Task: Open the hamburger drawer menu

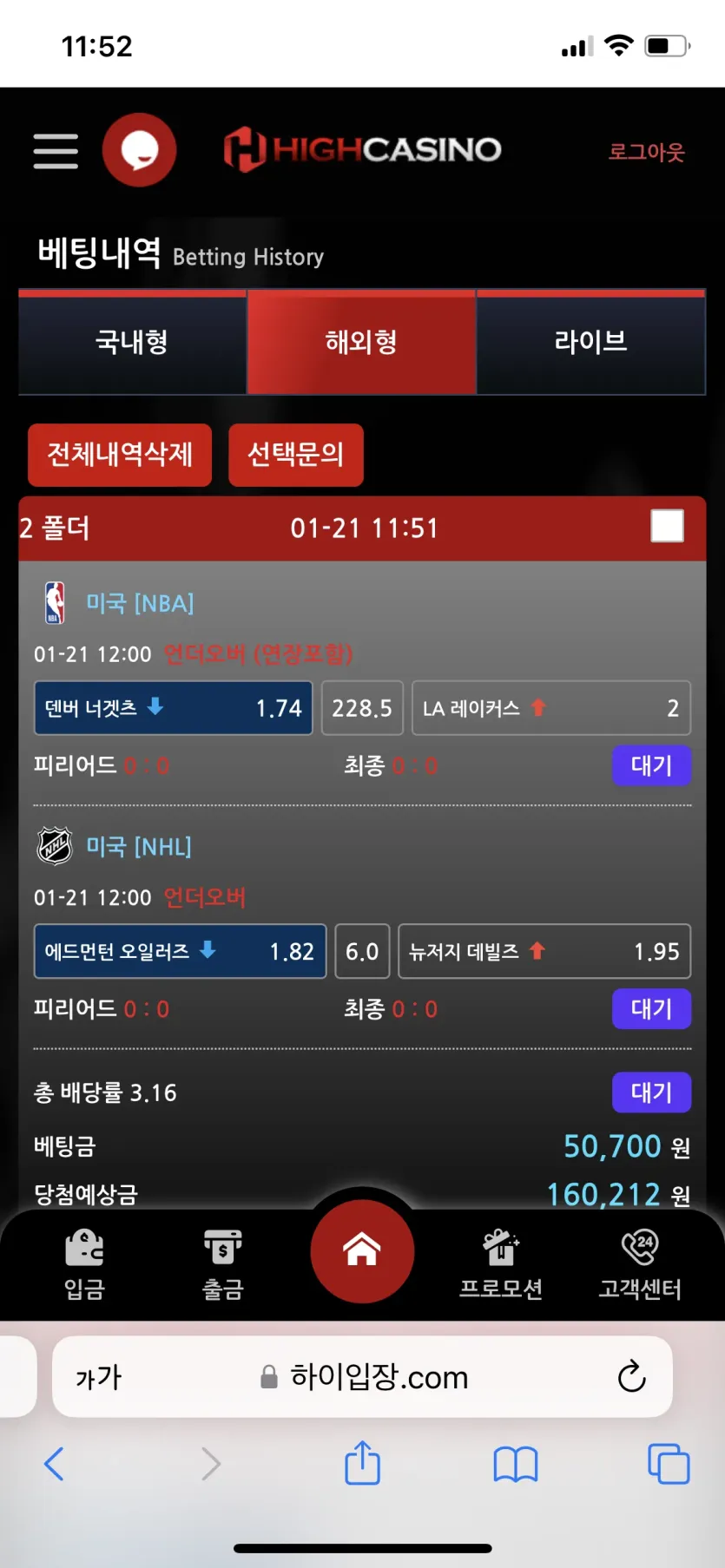Action: click(x=56, y=151)
